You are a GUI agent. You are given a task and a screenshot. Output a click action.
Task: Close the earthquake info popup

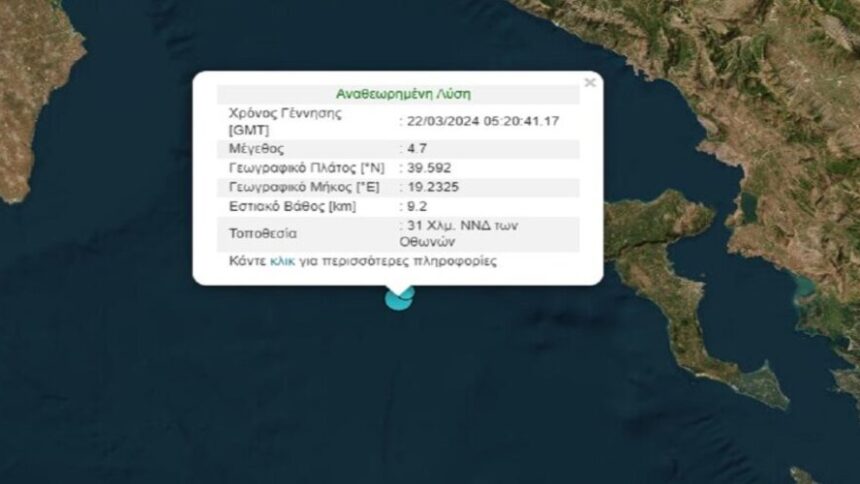pos(590,83)
